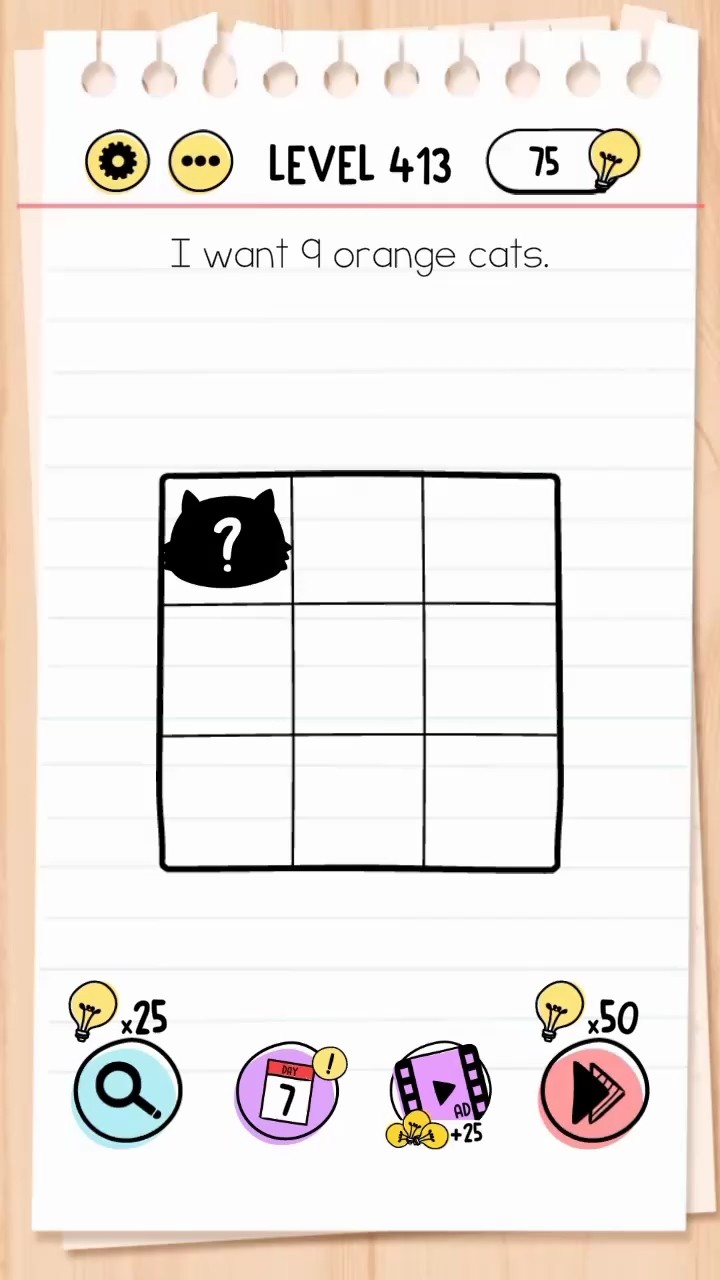Tap the black mystery cat
The height and width of the screenshot is (1280, 720).
coord(228,539)
